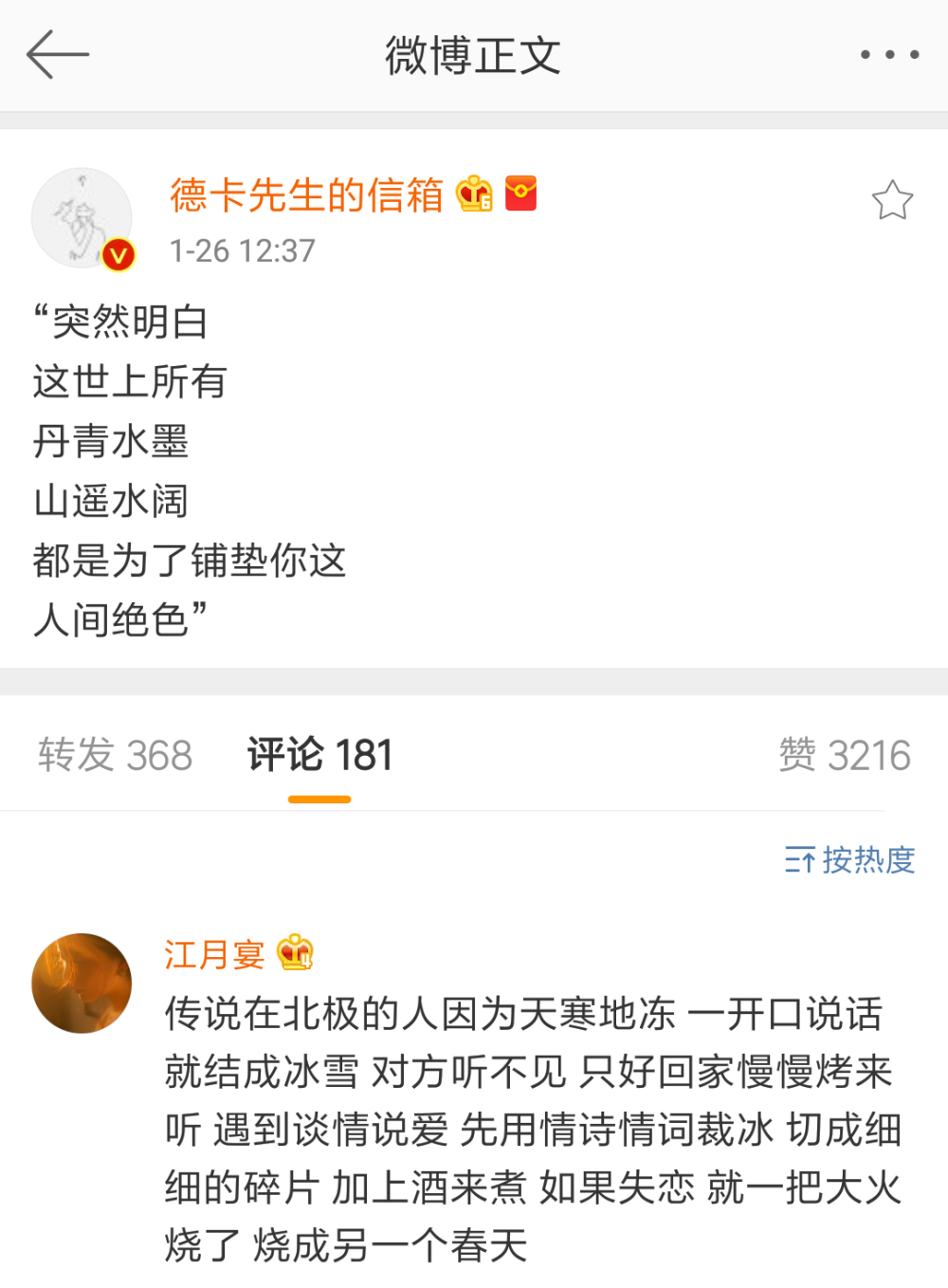This screenshot has width=948, height=1288.
Task: Switch sorting by tapping 按热度
Action: [868, 861]
